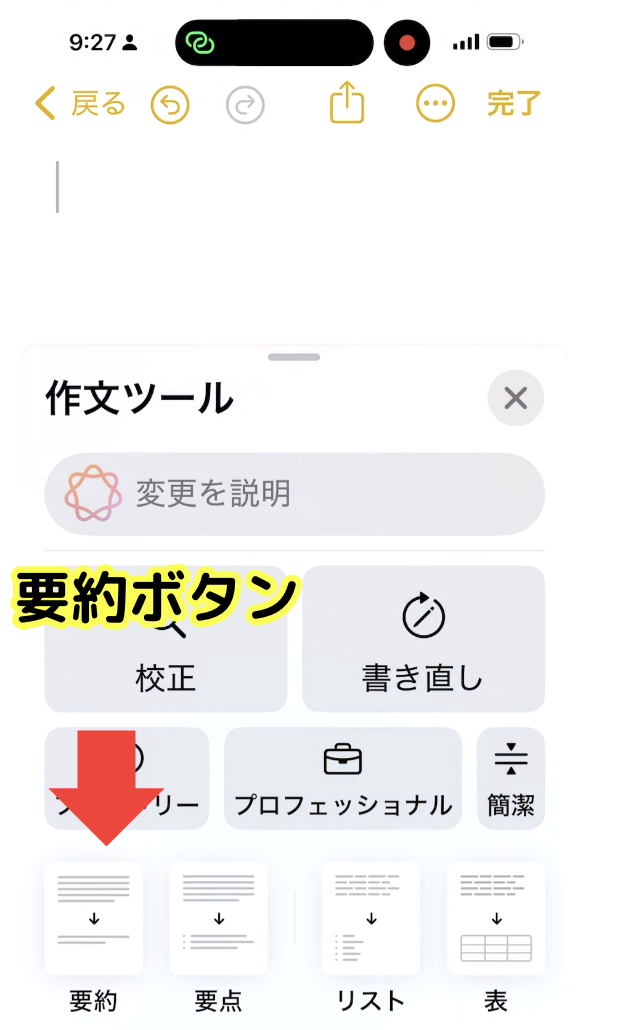Open the more options ellipsis menu

[x=435, y=104]
